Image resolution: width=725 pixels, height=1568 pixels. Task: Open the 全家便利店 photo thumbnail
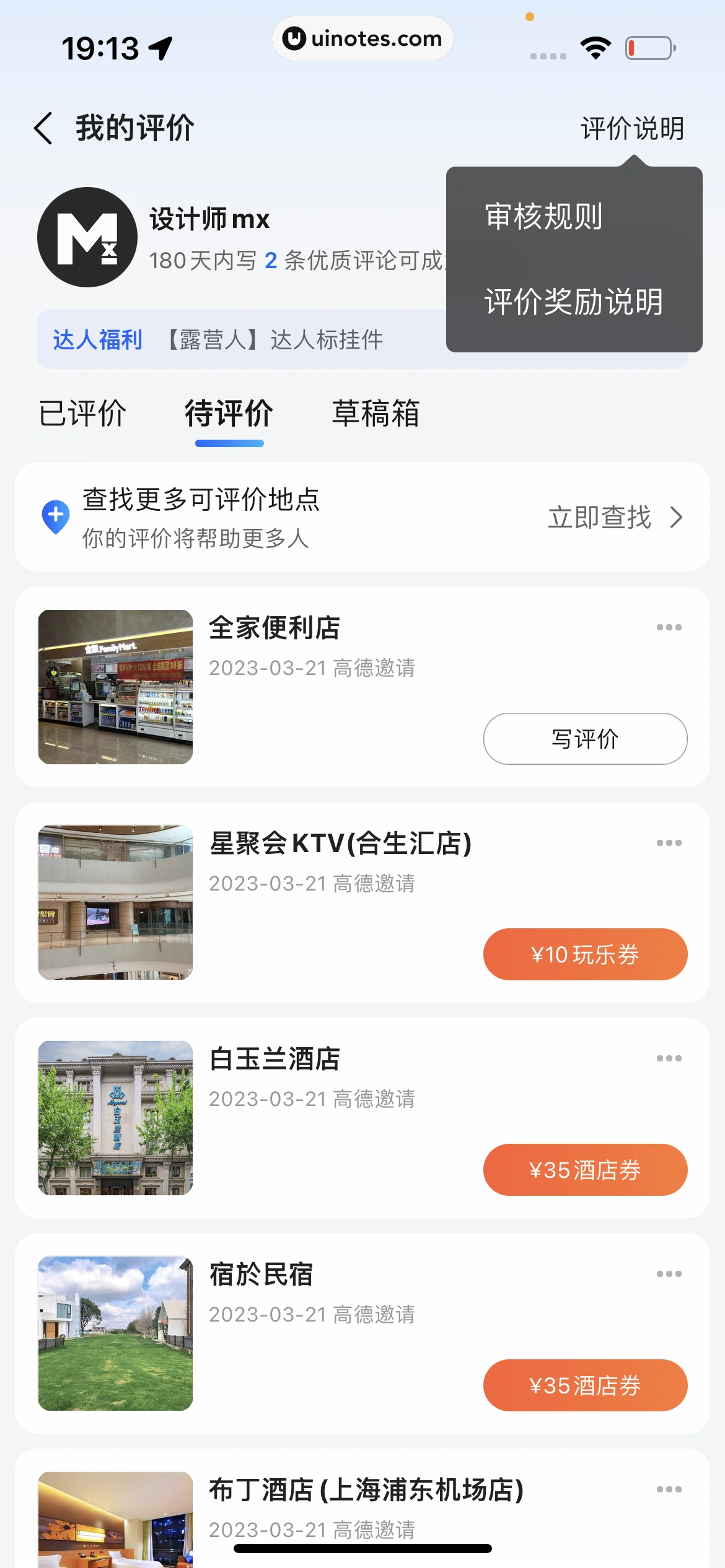[x=115, y=687]
